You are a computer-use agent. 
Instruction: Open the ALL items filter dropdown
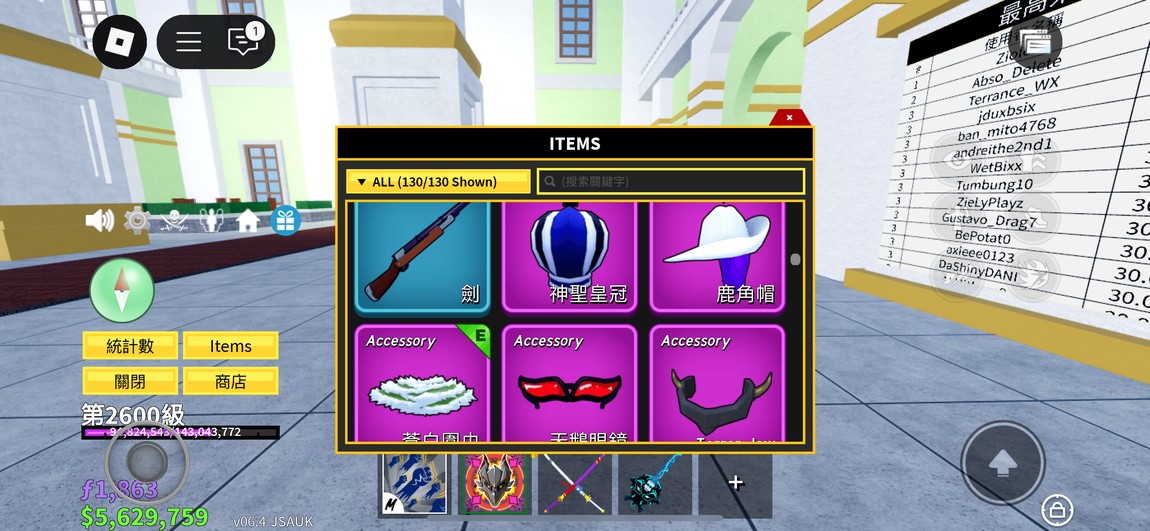[438, 182]
